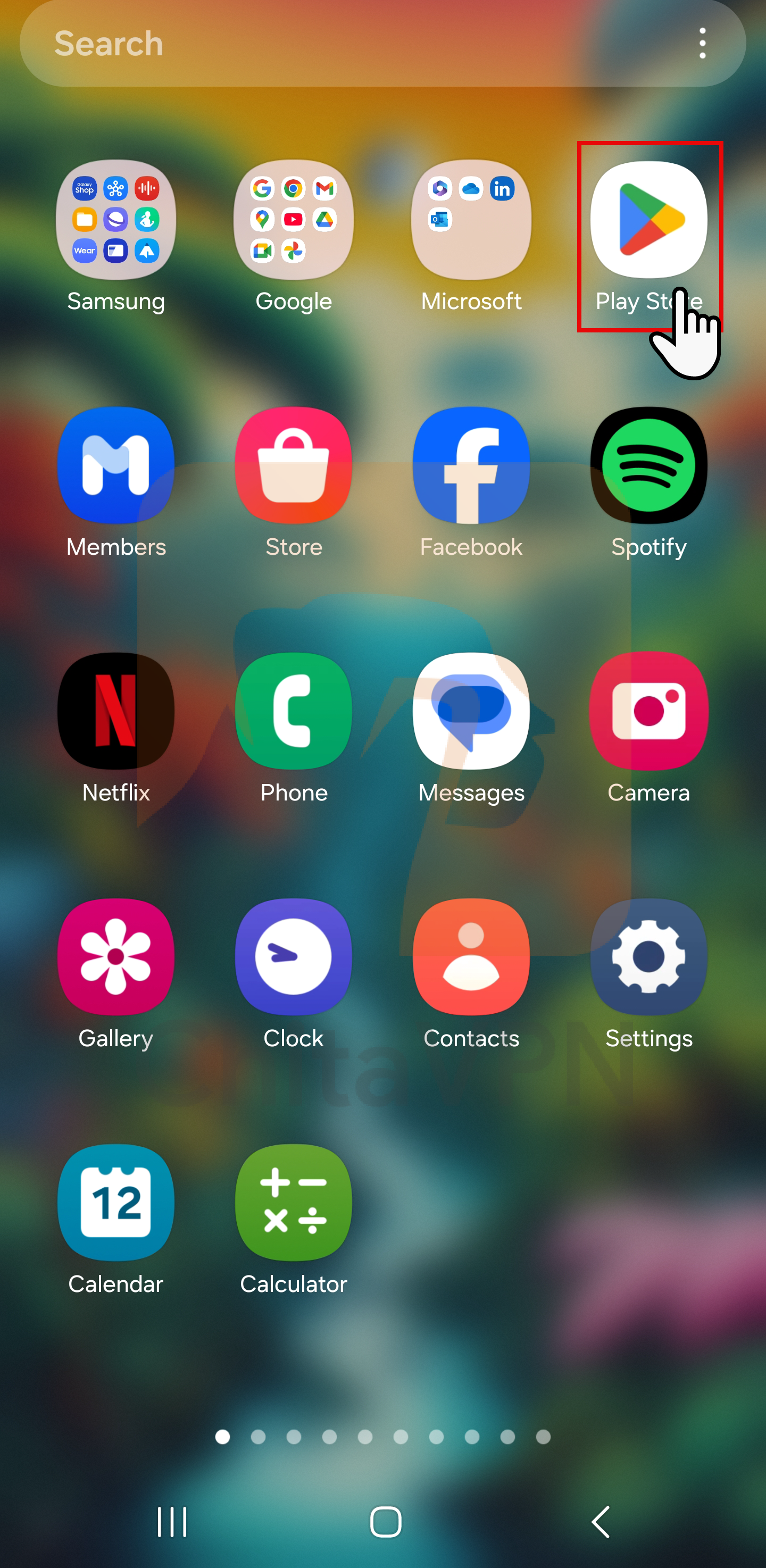This screenshot has height=1568, width=766.
Task: Open the Phone app
Action: tap(294, 711)
